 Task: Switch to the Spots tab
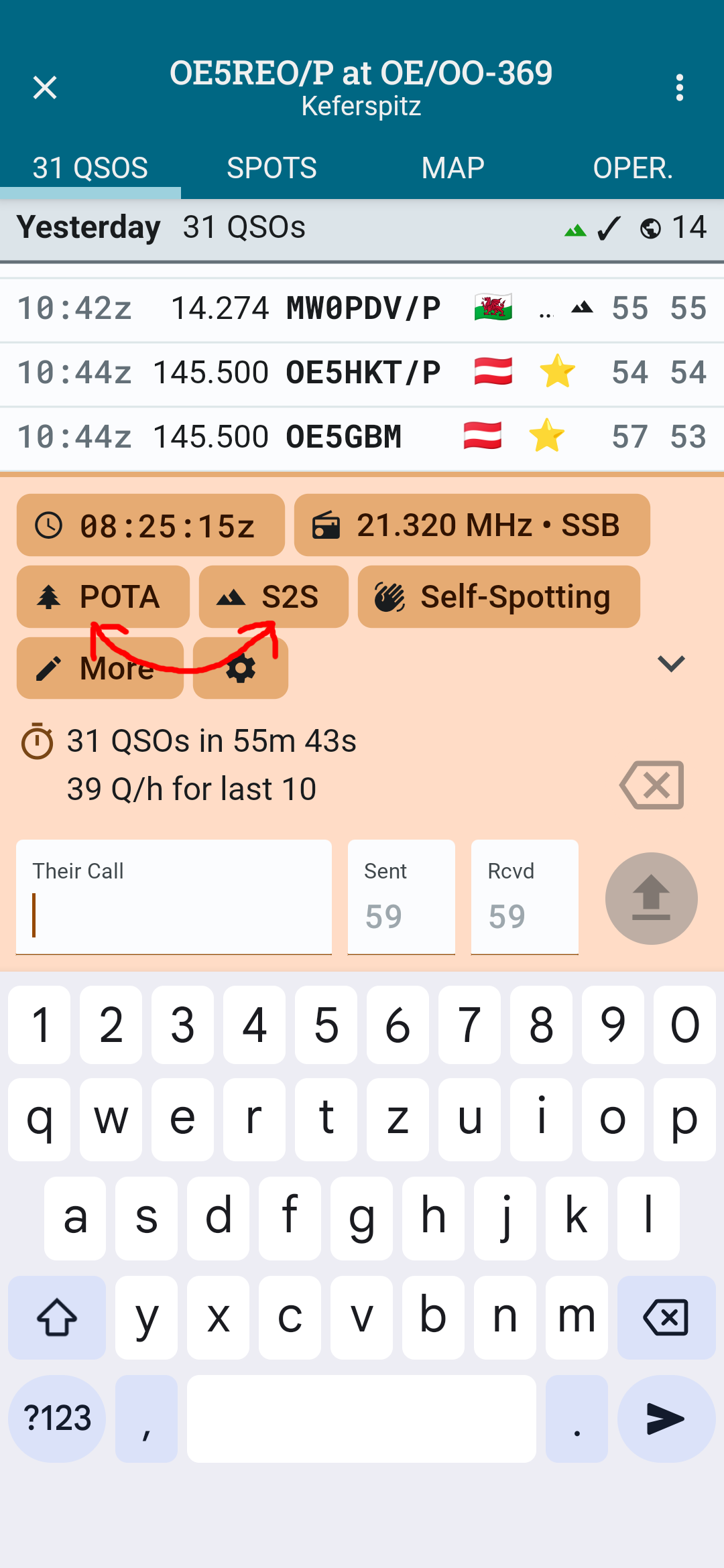coord(271,168)
